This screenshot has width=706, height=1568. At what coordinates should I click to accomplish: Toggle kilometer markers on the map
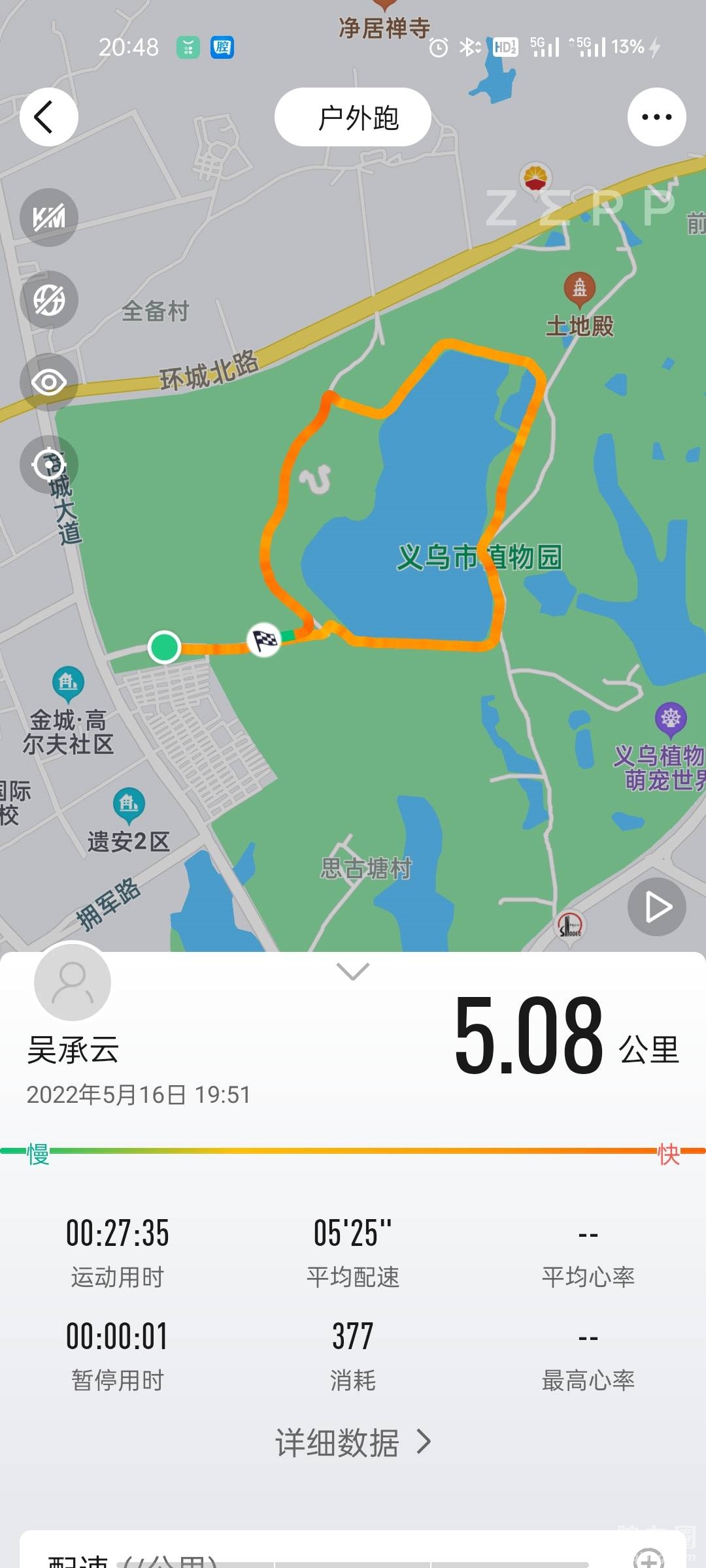(x=49, y=218)
